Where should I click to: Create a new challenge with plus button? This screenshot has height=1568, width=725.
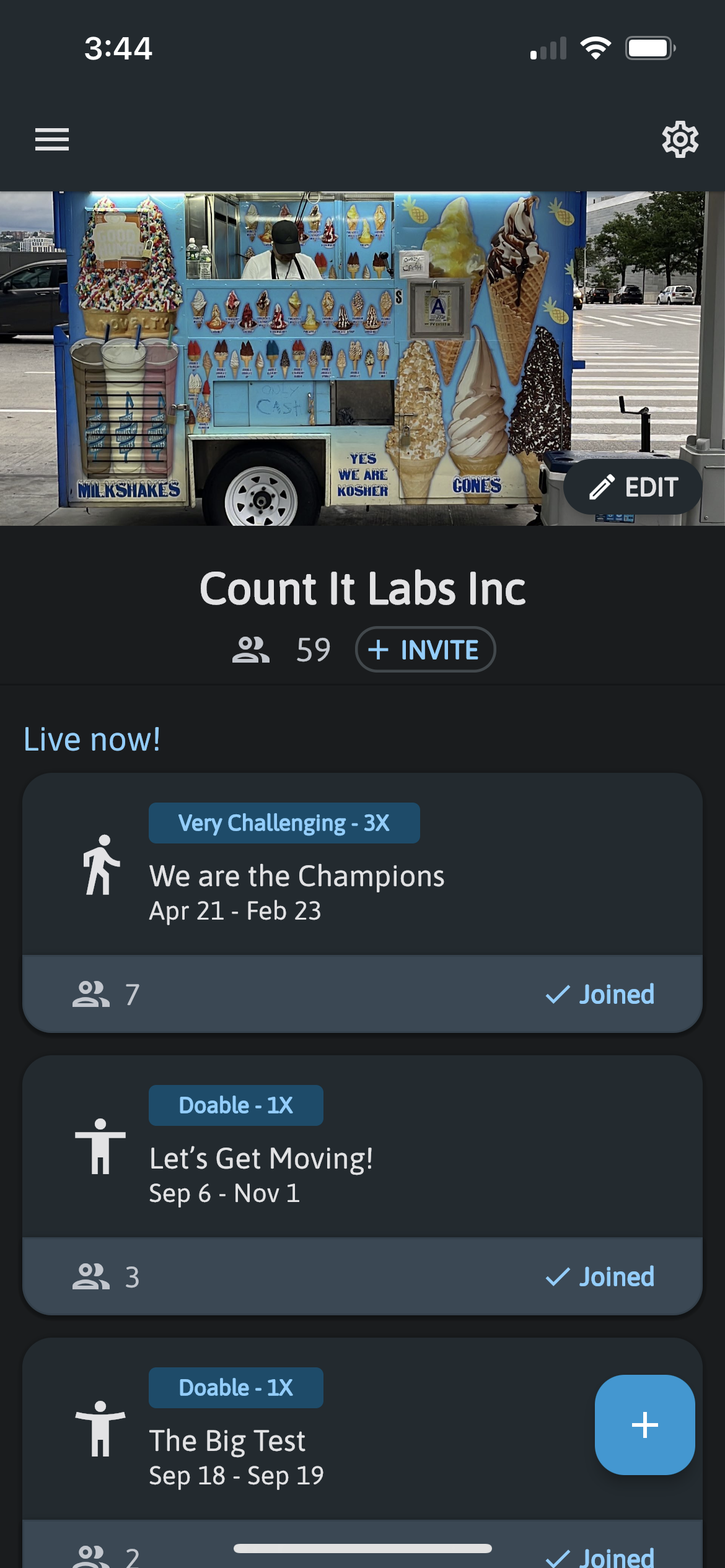644,1425
